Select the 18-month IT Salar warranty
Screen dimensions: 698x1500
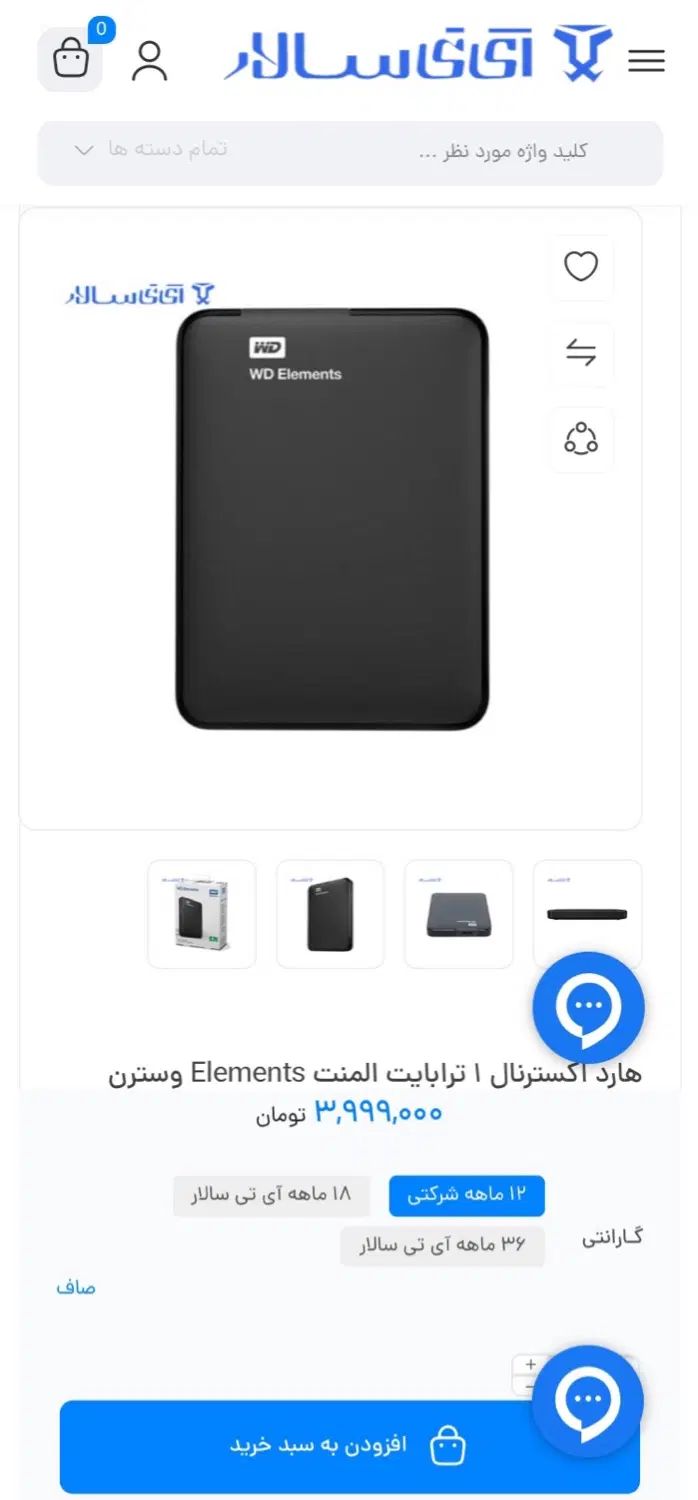click(271, 1195)
